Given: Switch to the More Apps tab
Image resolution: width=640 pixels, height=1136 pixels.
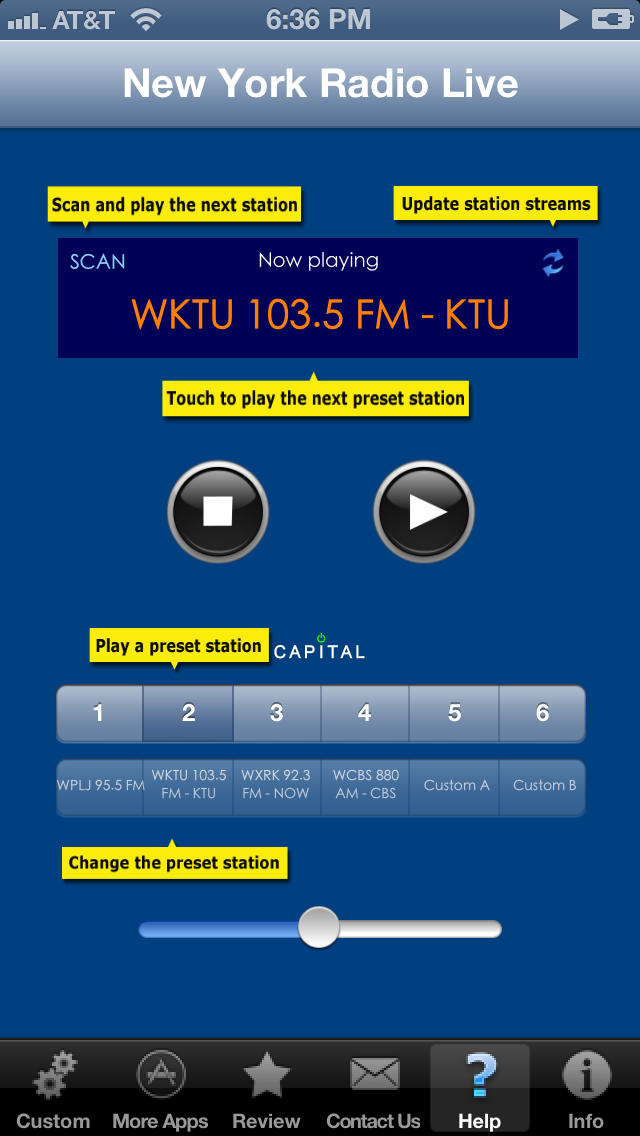Looking at the screenshot, I should [x=160, y=1089].
